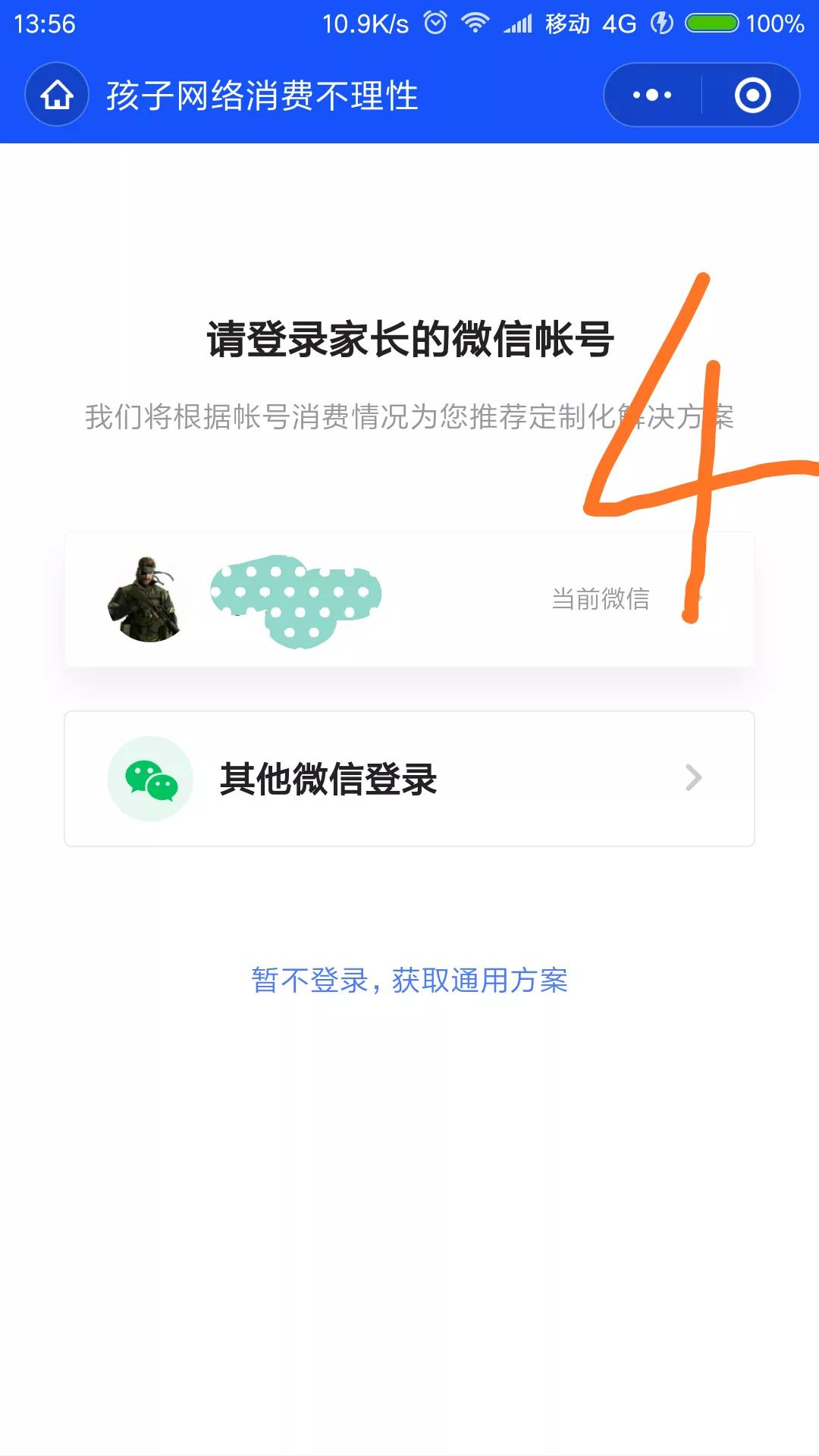Choose 其他微信登录 option

coord(409,779)
